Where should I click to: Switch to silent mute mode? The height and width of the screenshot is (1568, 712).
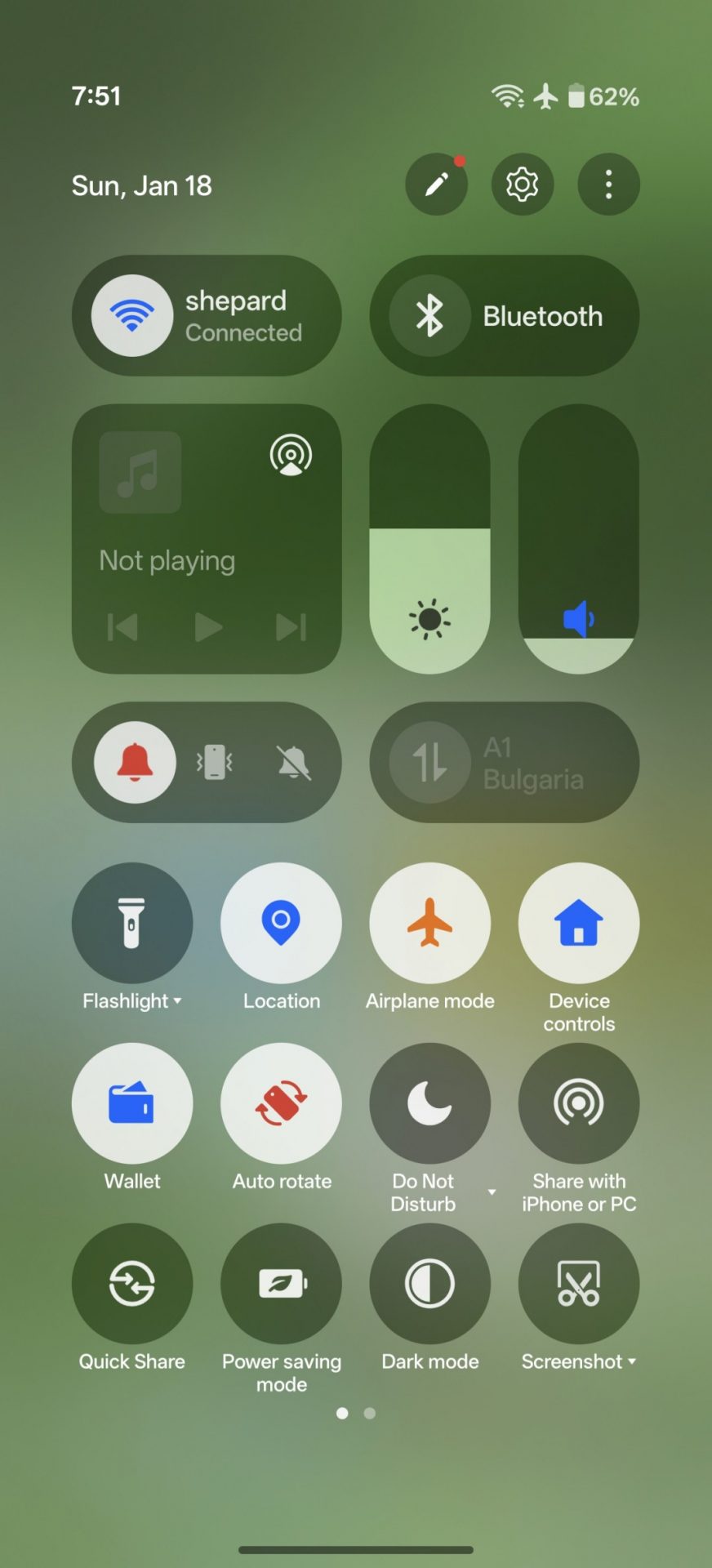(x=293, y=762)
